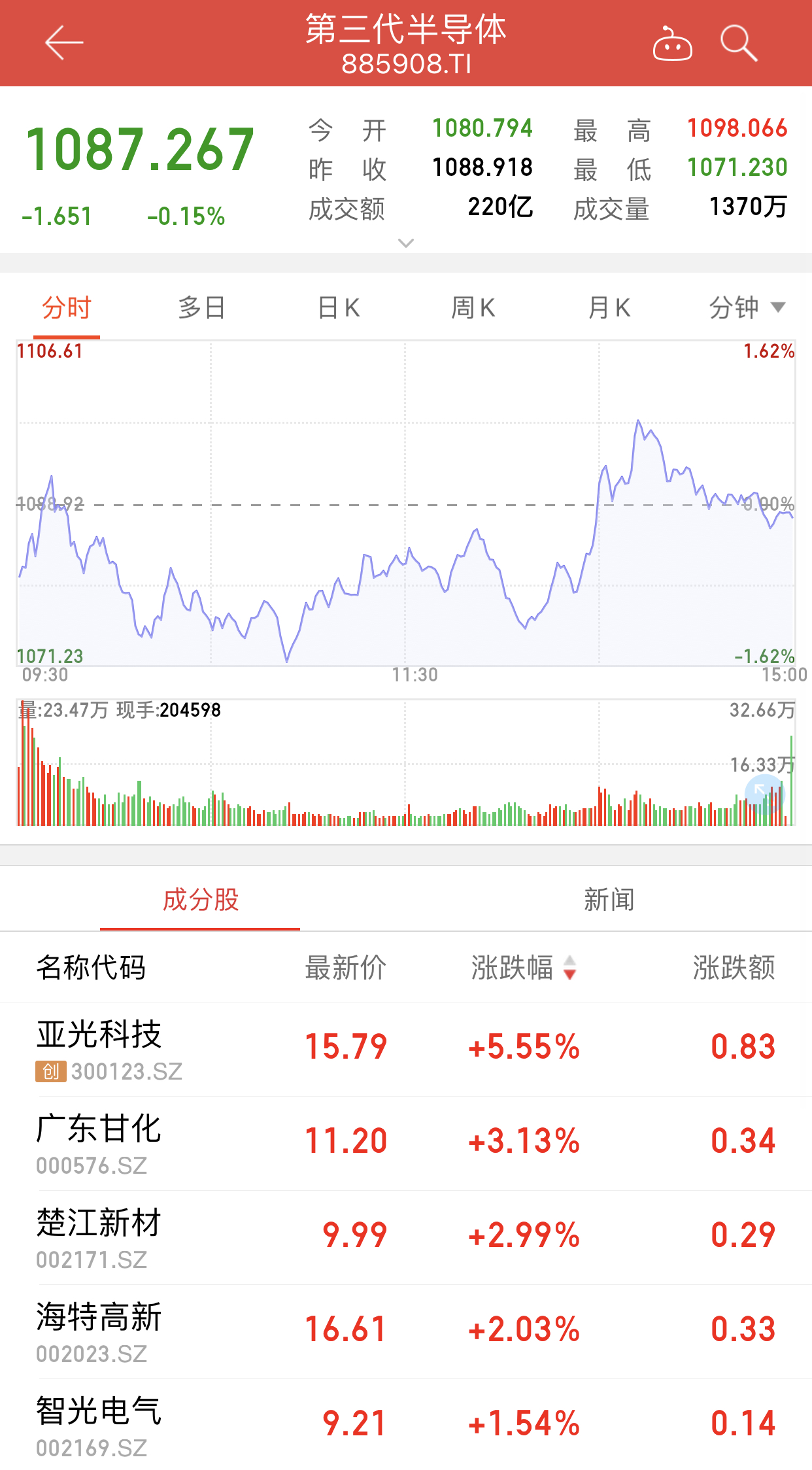The image size is (812, 1470).
Task: Select the 成分股 tab
Action: [x=200, y=900]
